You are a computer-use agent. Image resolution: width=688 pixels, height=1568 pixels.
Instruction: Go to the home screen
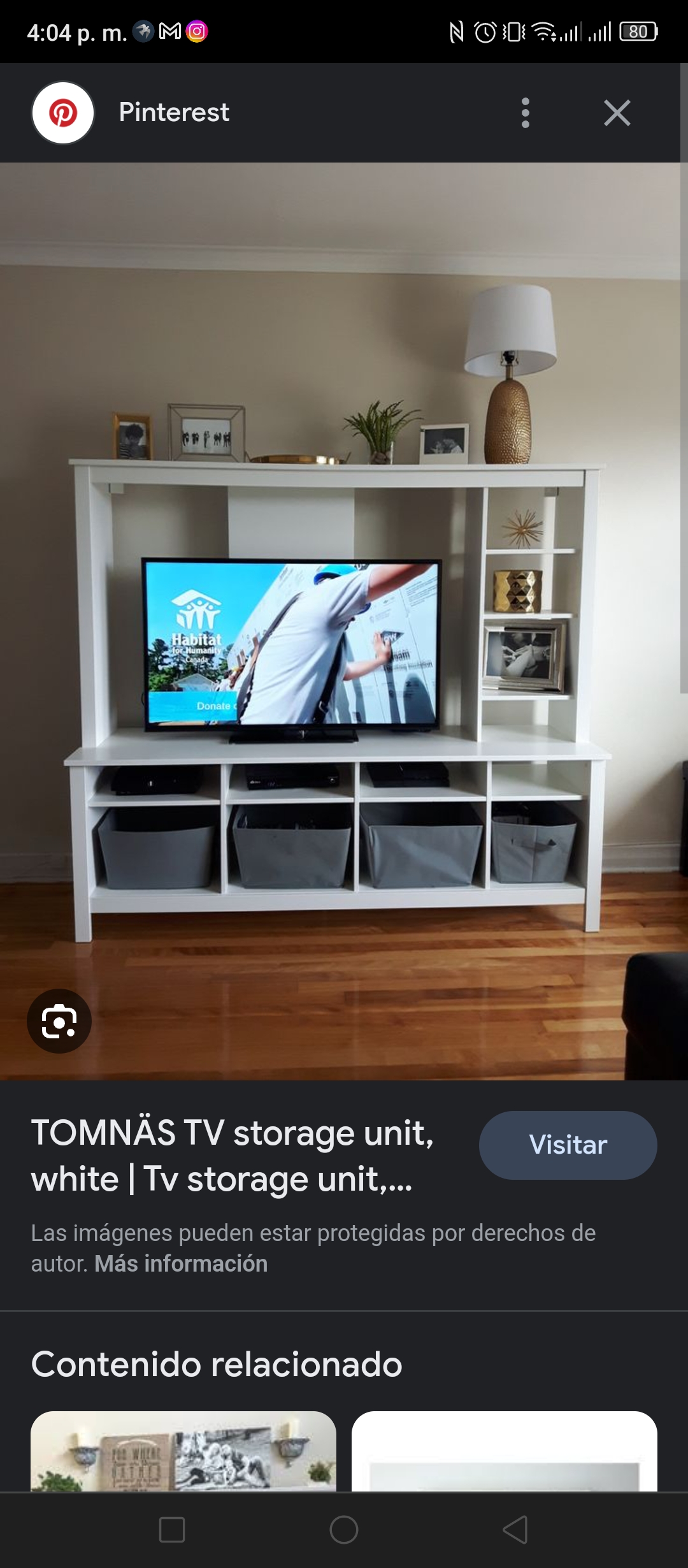(344, 1529)
